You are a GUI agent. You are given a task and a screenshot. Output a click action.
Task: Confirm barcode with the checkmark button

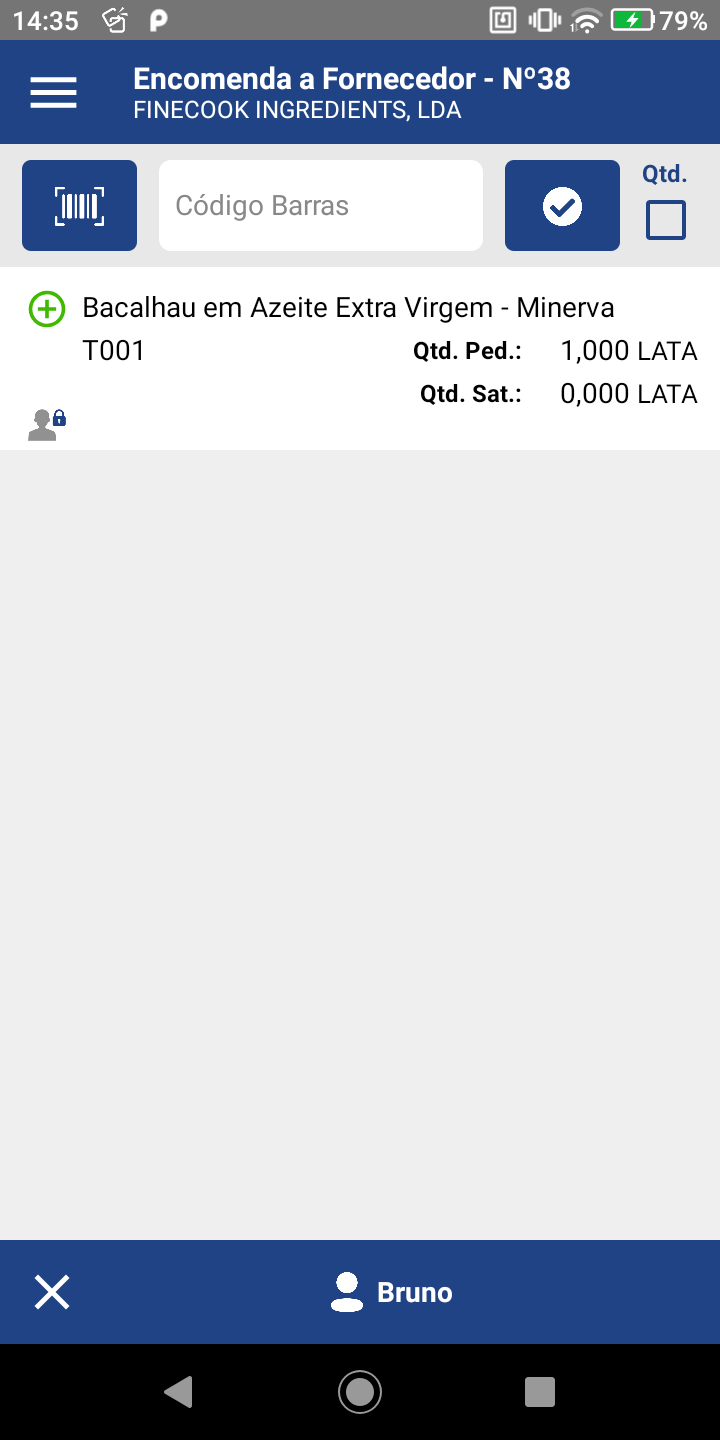[x=562, y=206]
